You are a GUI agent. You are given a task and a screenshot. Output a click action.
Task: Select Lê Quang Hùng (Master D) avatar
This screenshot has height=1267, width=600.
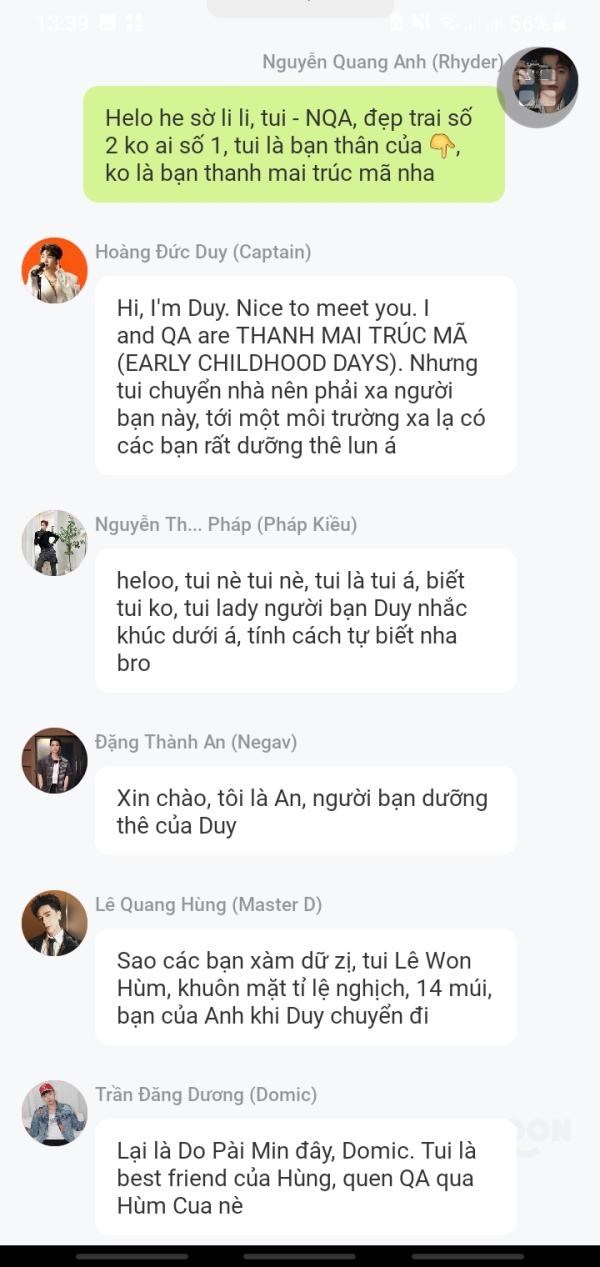pyautogui.click(x=54, y=923)
